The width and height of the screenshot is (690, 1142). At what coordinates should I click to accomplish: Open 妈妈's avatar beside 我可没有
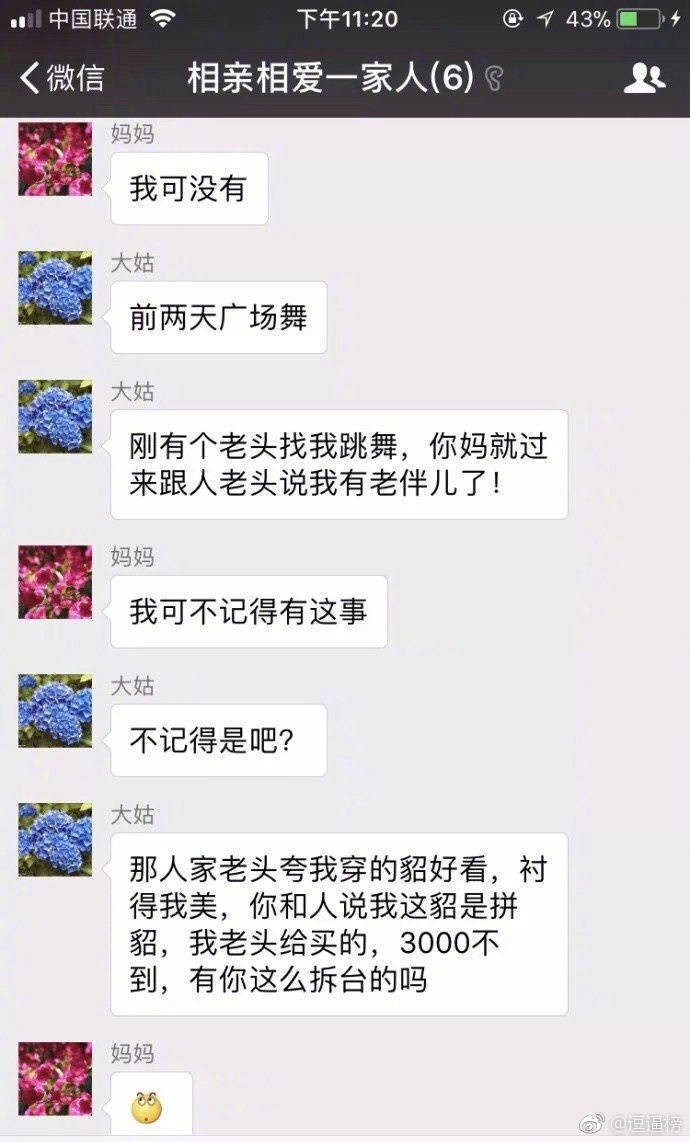tap(55, 158)
